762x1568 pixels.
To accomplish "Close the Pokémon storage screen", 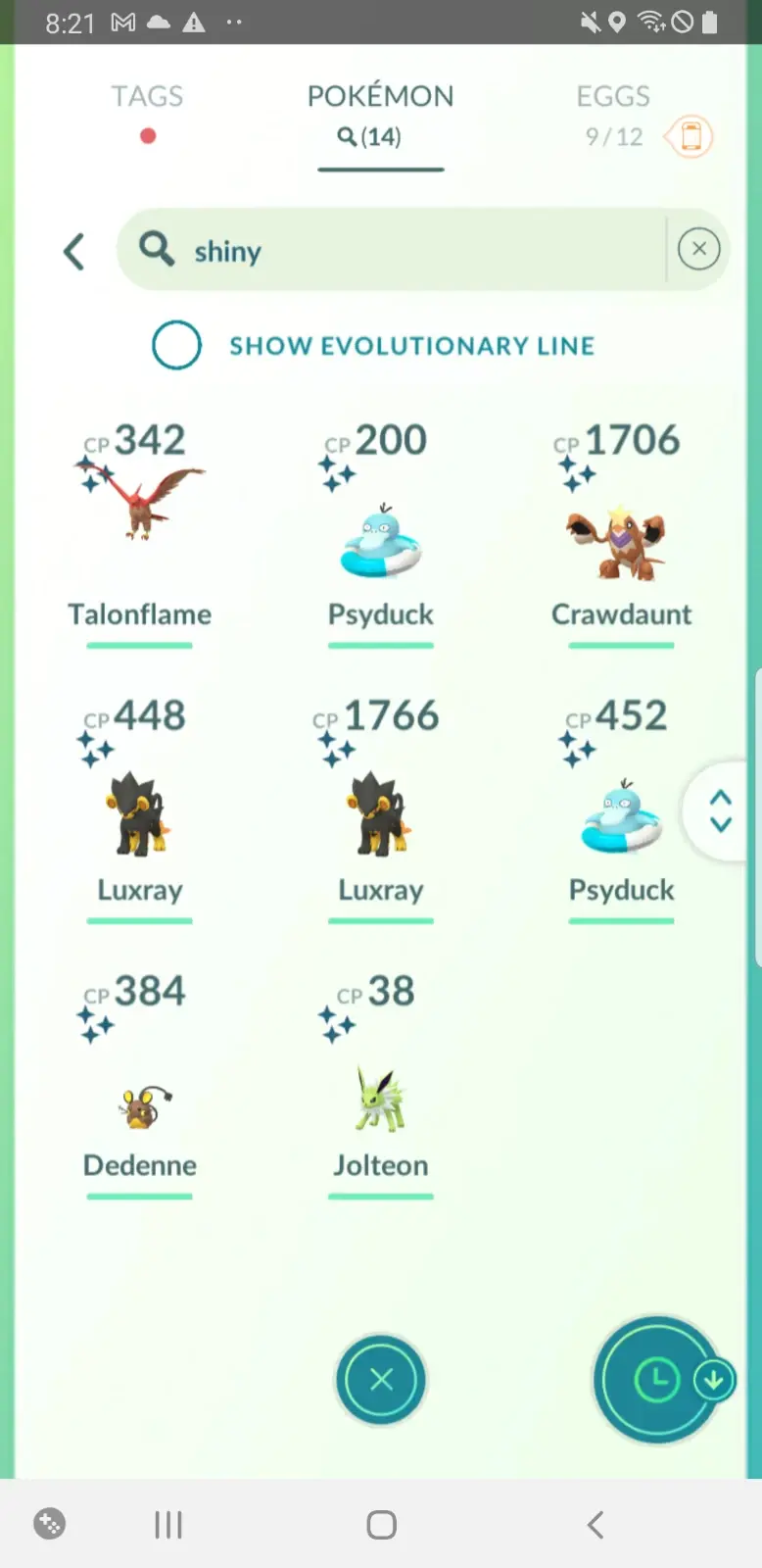I will (x=381, y=1380).
